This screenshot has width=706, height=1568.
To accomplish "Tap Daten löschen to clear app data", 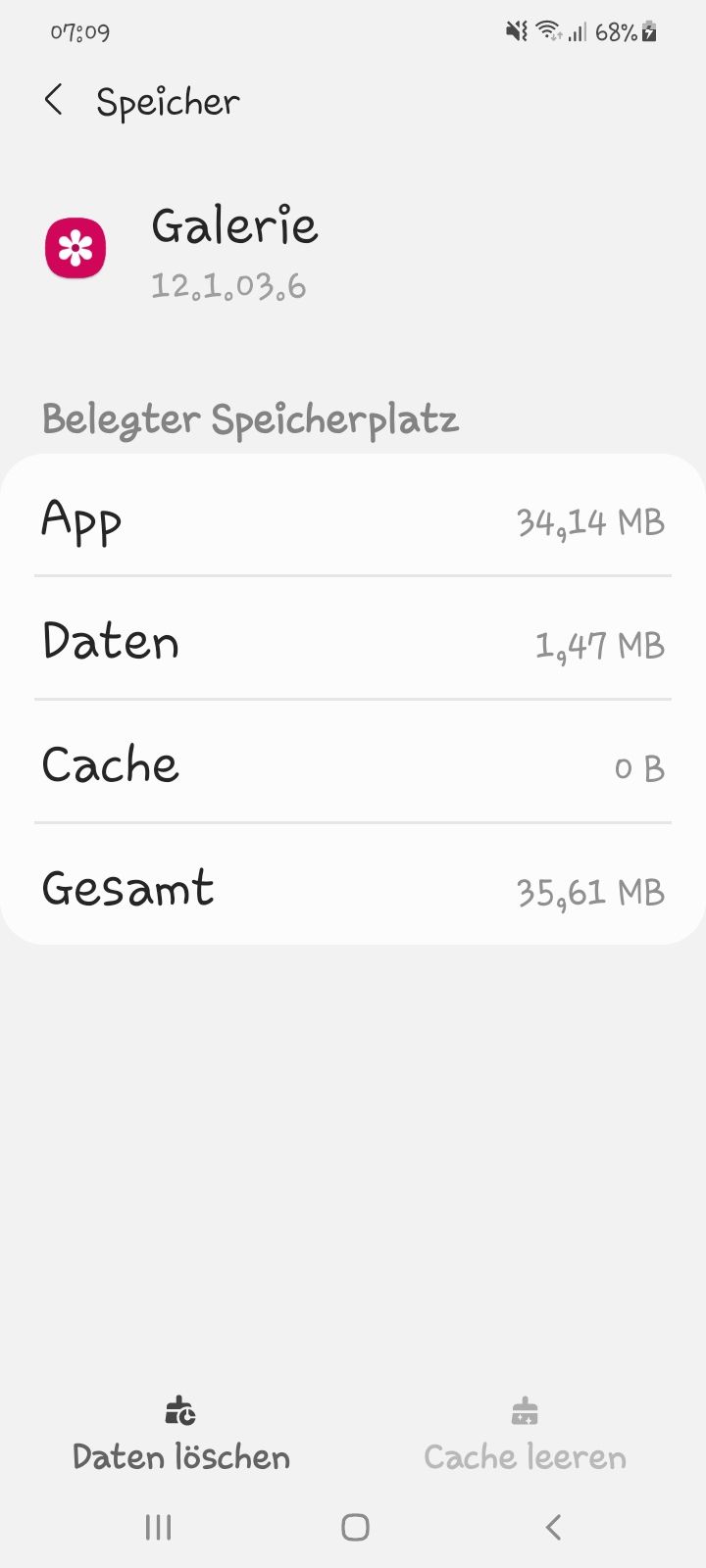I will click(x=181, y=1436).
